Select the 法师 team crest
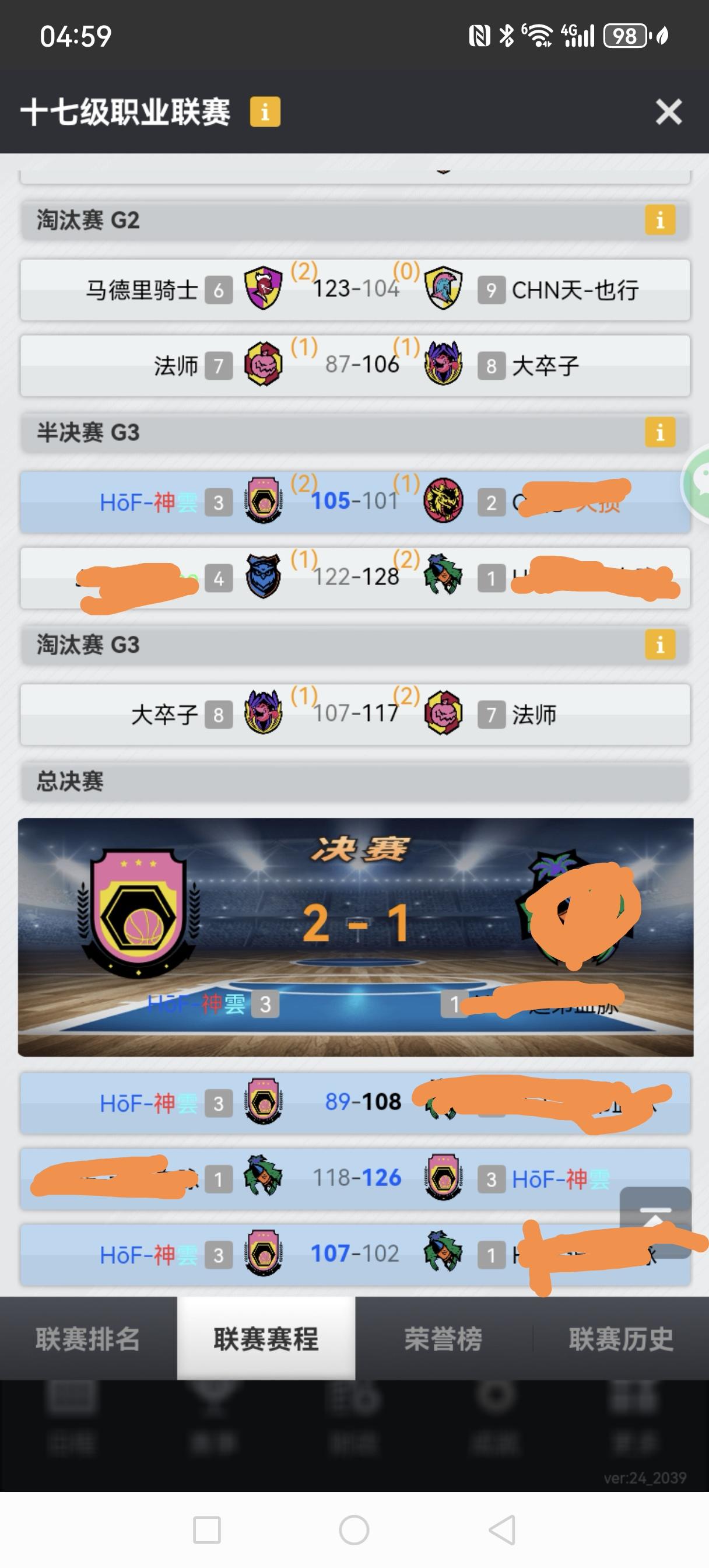This screenshot has height=1568, width=709. 263,365
